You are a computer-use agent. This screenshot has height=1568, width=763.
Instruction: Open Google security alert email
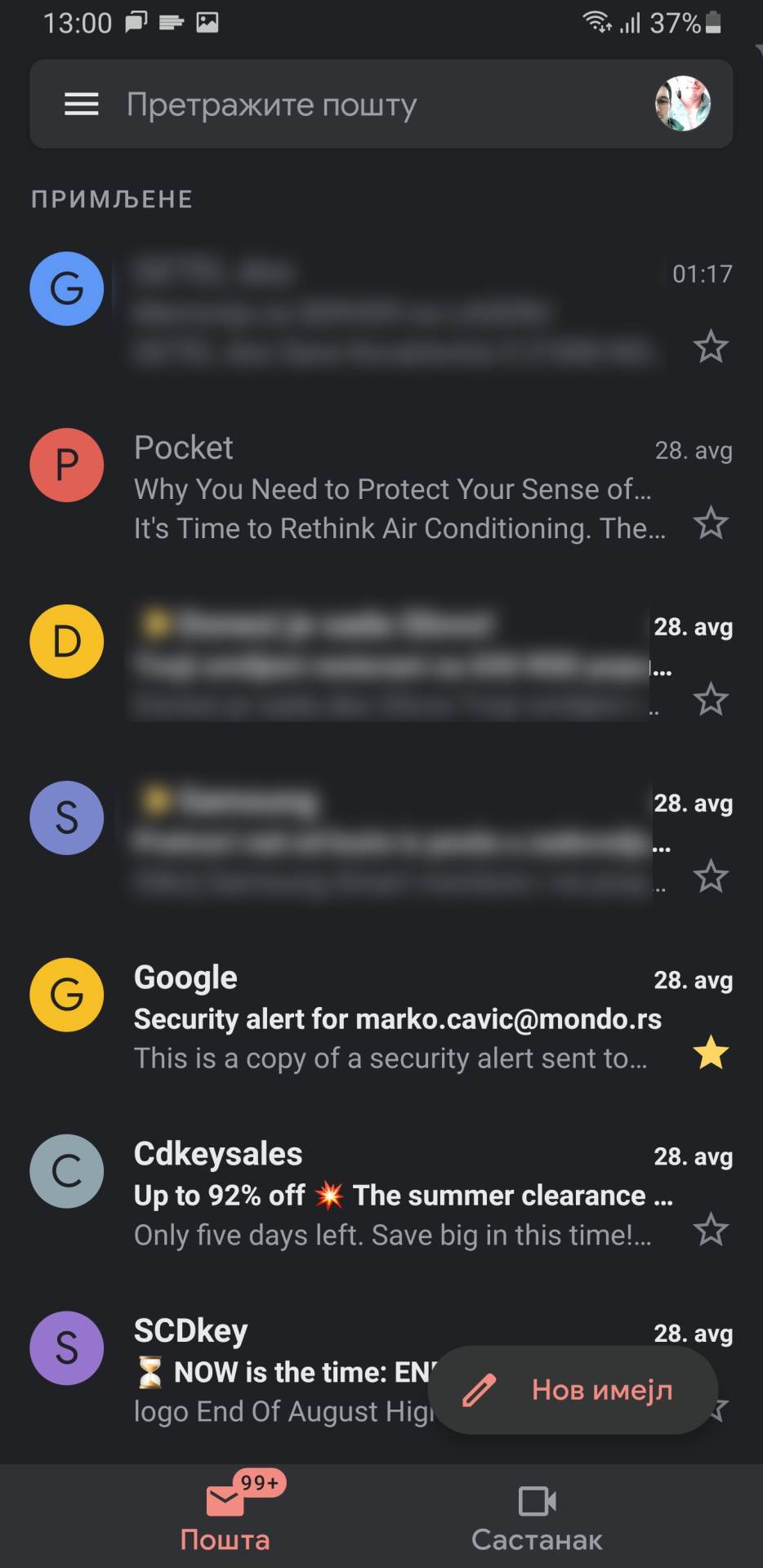(x=392, y=1018)
